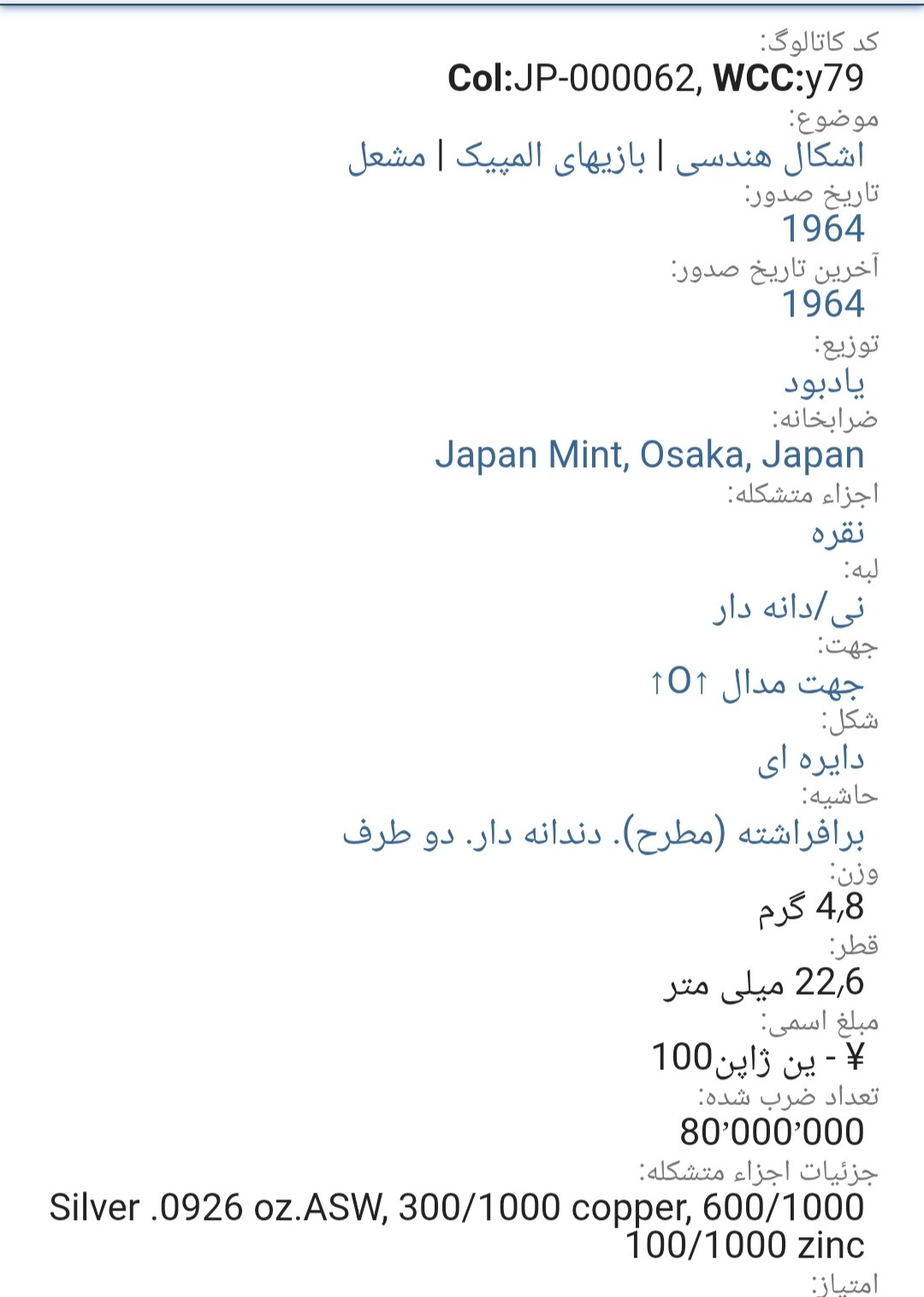Open the جهت مدال orientation link
The width and height of the screenshot is (924, 1297).
pos(757,683)
